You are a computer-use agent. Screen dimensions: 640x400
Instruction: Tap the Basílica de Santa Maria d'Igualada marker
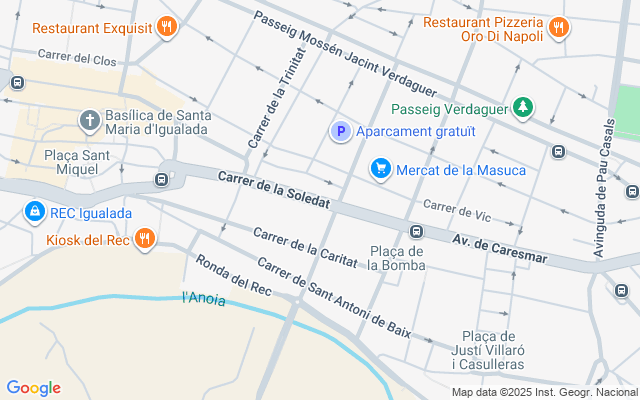[x=89, y=121]
